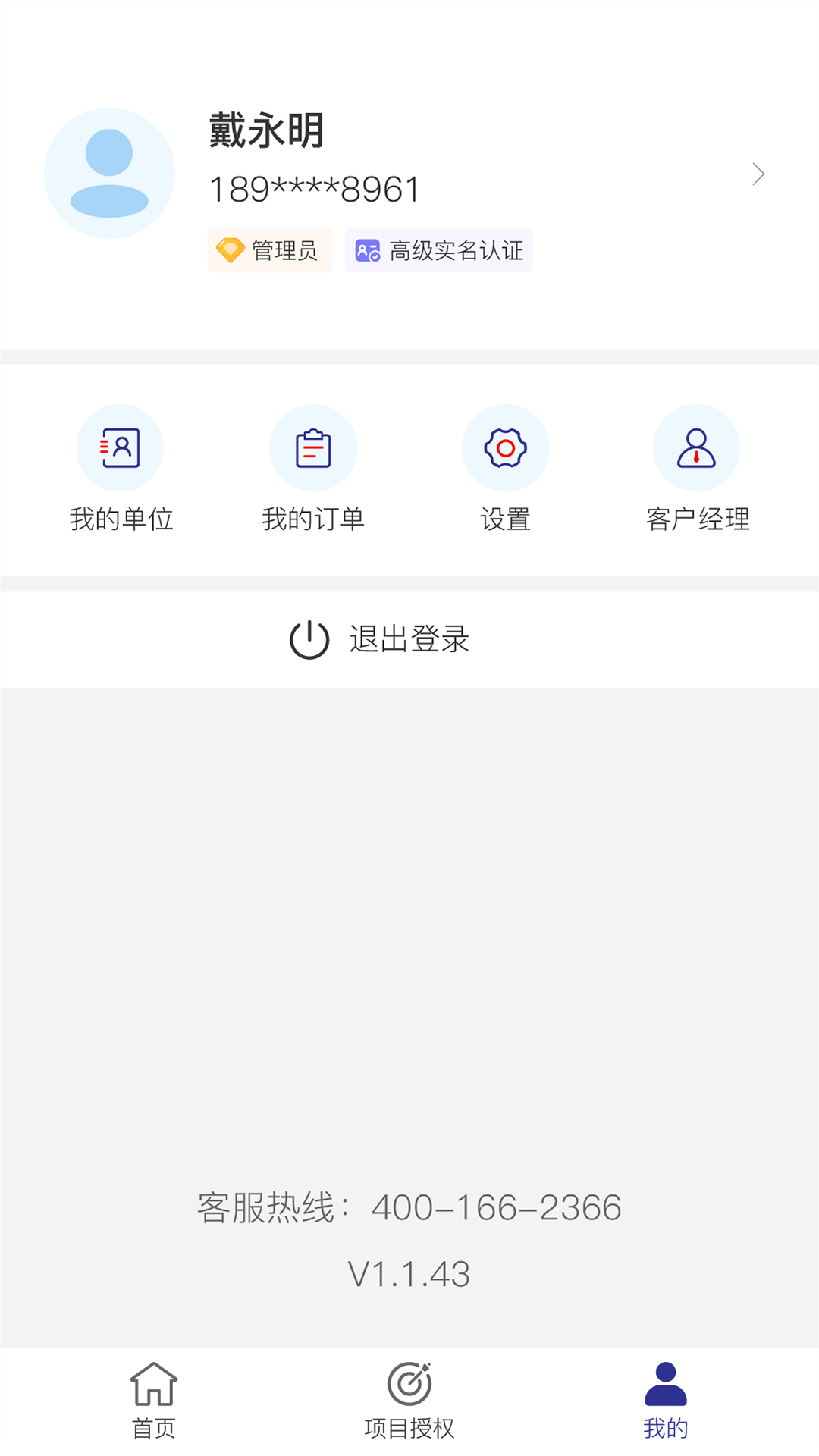Open the masked phone number 189****8961
Screen dimensions: 819x1456
coord(315,188)
